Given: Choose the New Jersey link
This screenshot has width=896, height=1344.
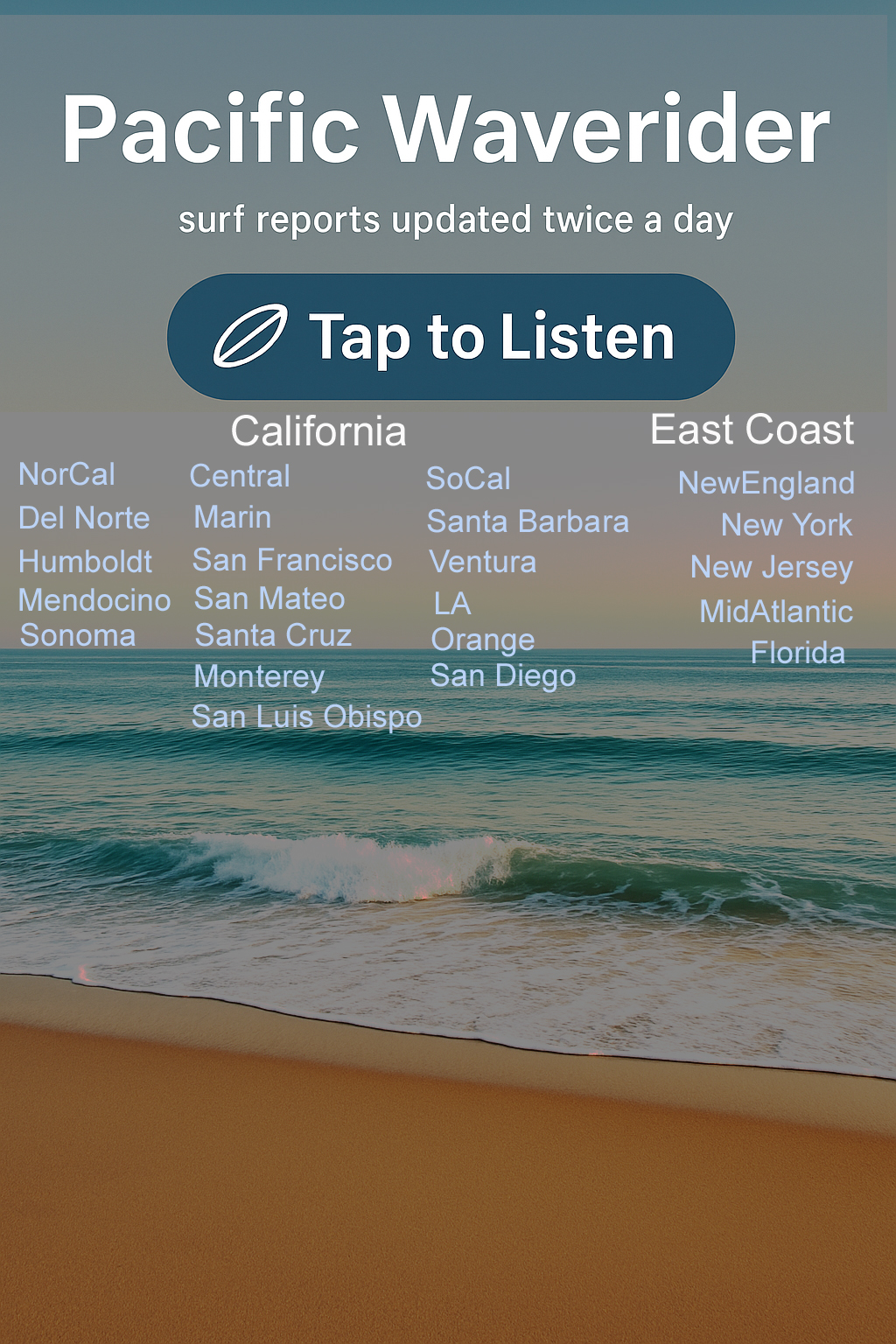Looking at the screenshot, I should 771,568.
